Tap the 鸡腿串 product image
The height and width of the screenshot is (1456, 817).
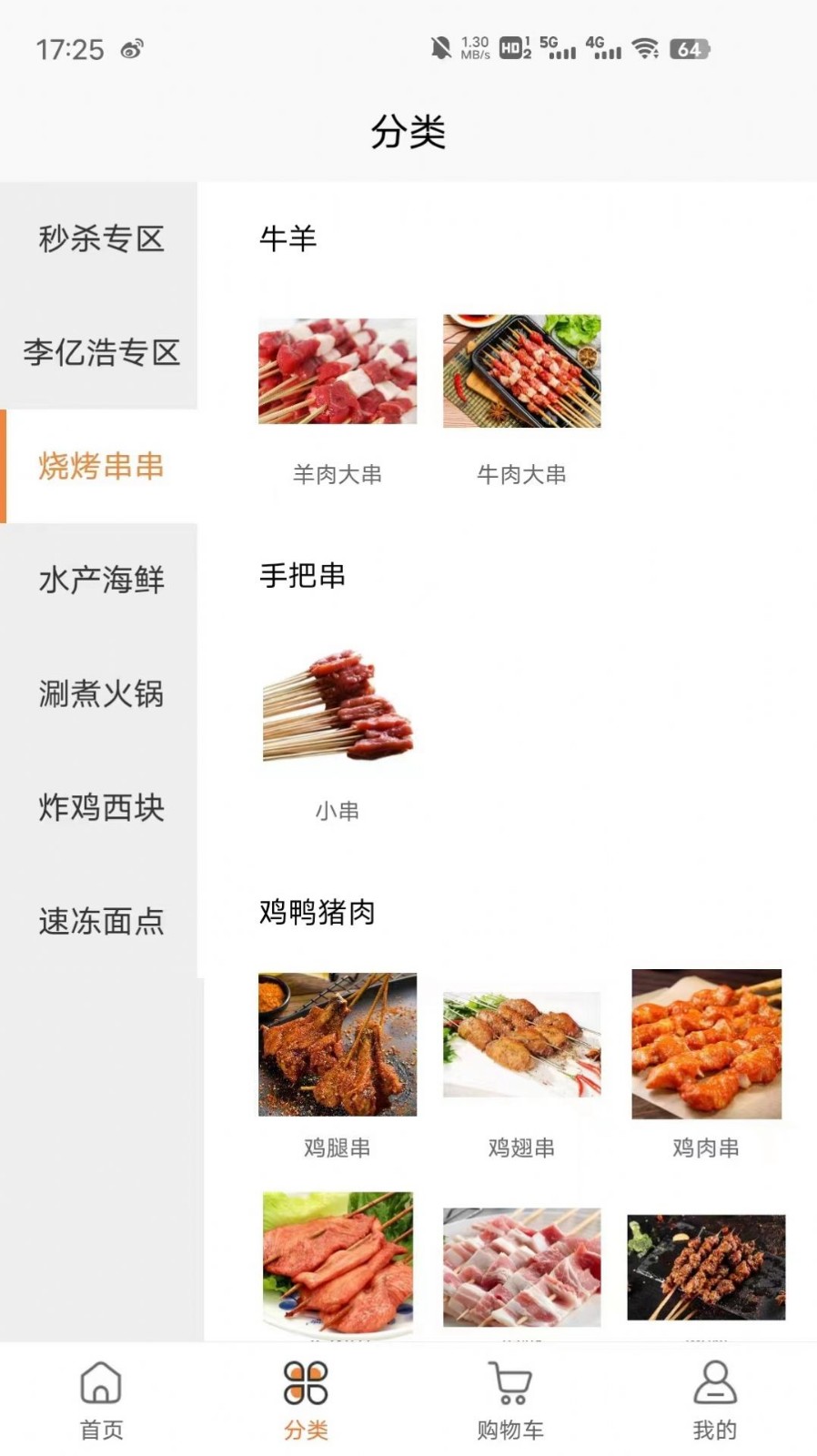(x=338, y=1045)
